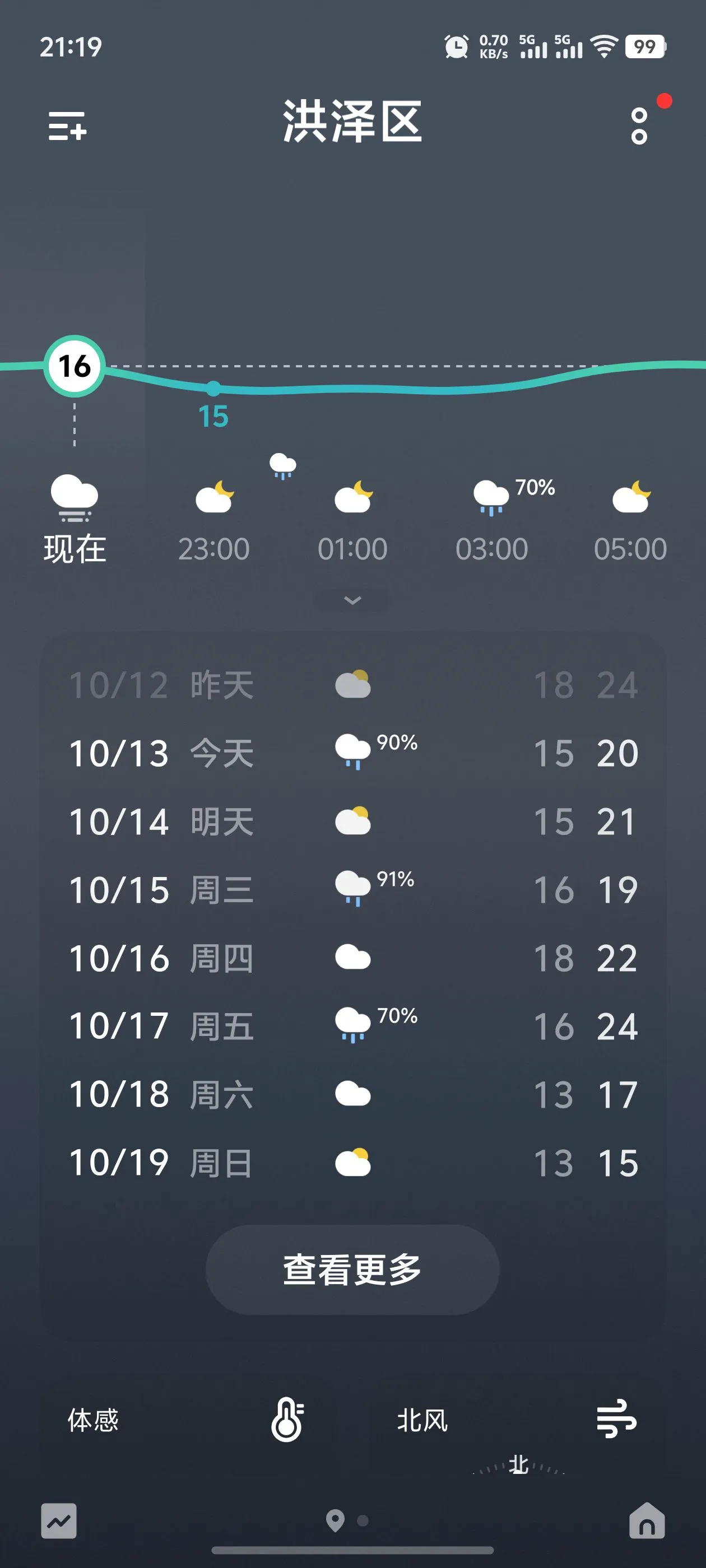This screenshot has height=1568, width=706.
Task: View the 10/15 周三 forecast details
Action: 352,890
